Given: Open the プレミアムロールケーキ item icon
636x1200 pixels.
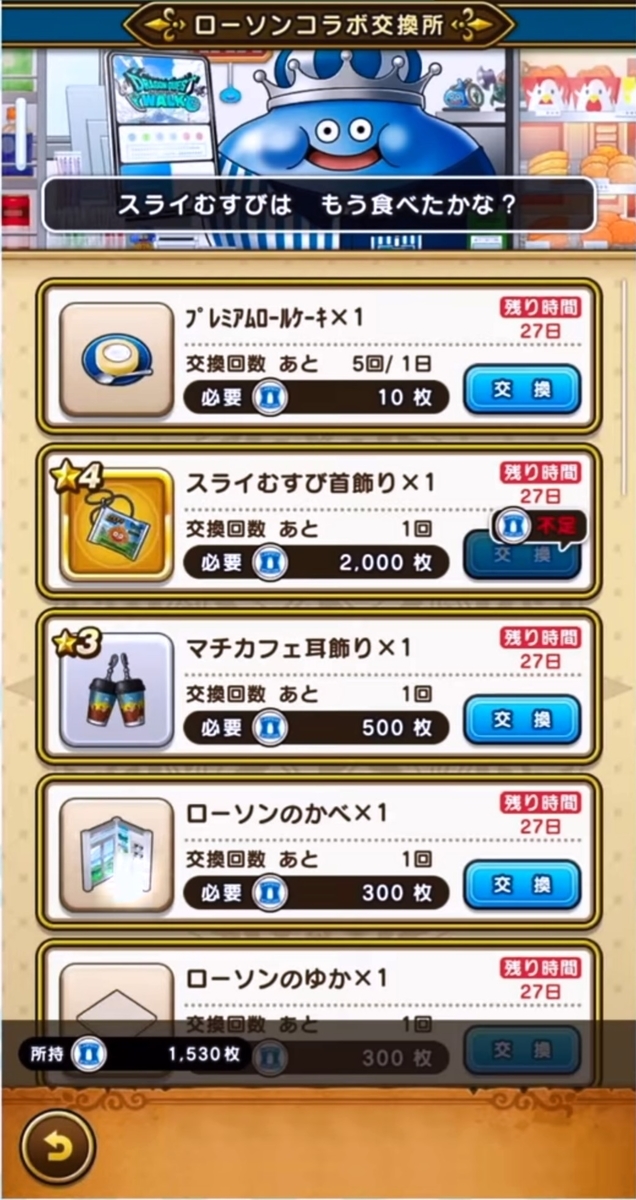Looking at the screenshot, I should click(116, 359).
